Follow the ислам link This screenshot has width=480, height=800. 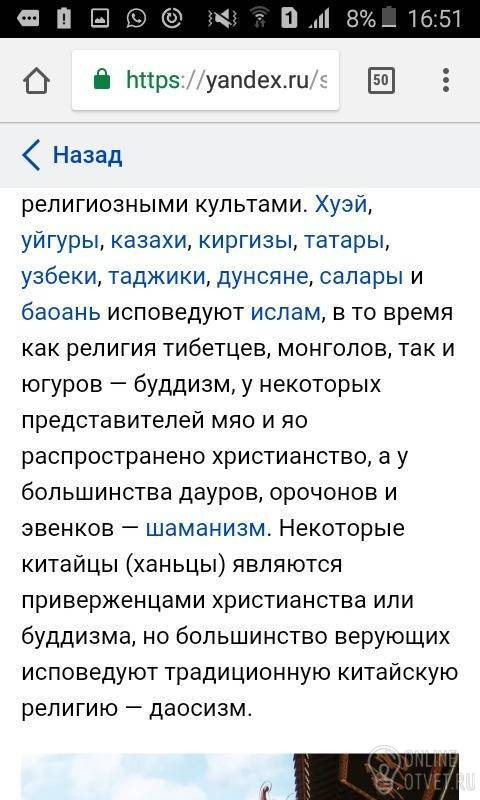[x=286, y=312]
